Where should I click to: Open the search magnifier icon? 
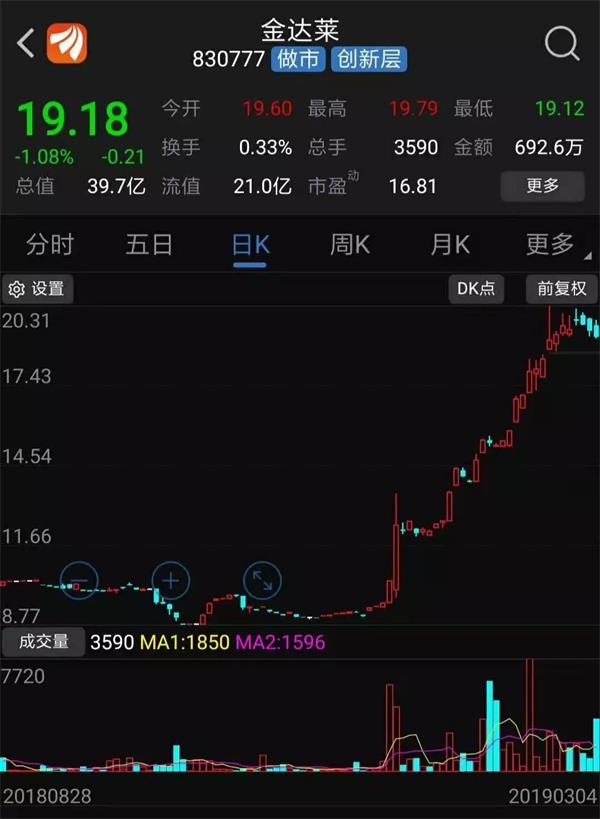tap(562, 43)
